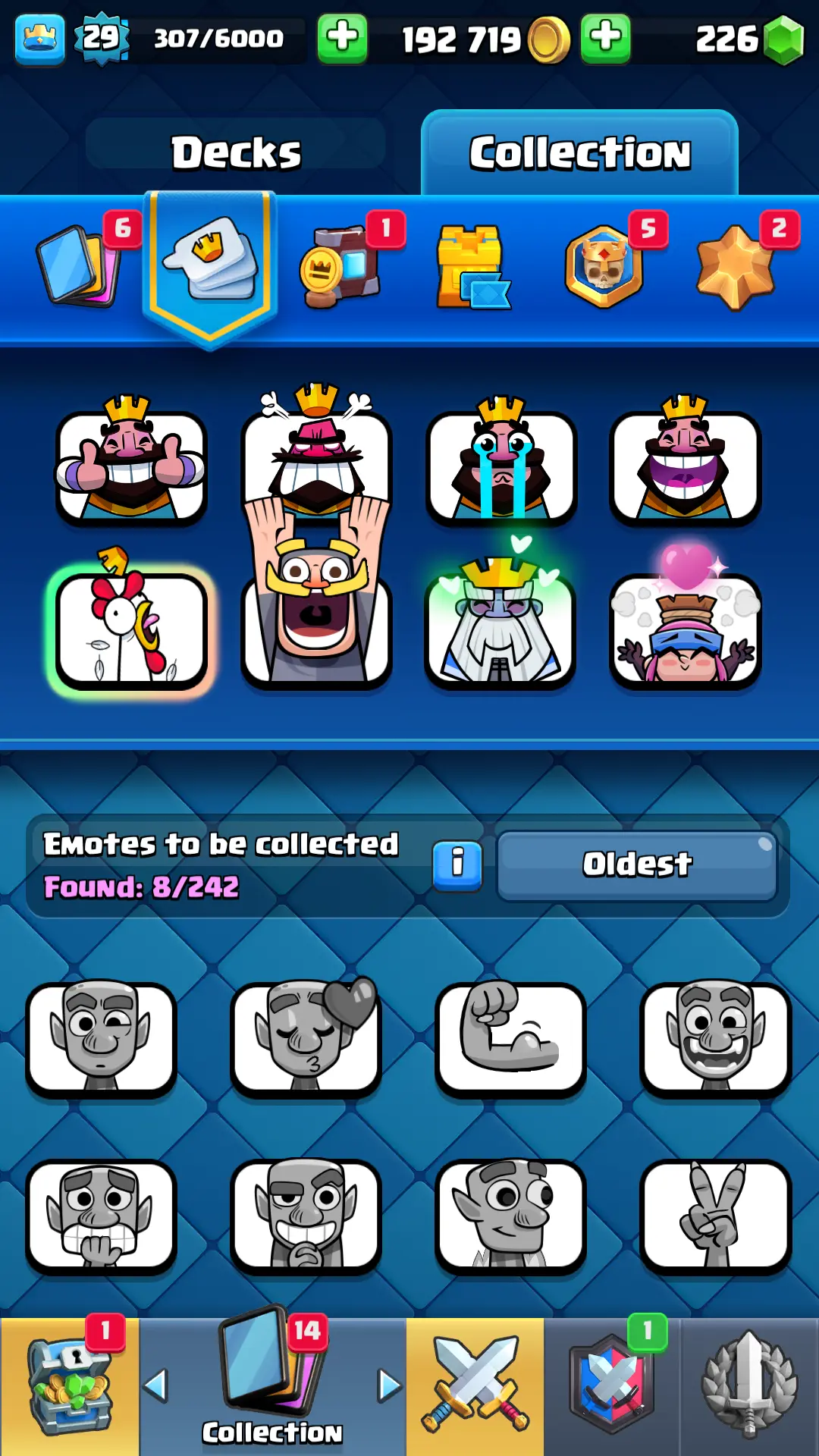Select the crying King emote
The width and height of the screenshot is (819, 1456).
[500, 466]
